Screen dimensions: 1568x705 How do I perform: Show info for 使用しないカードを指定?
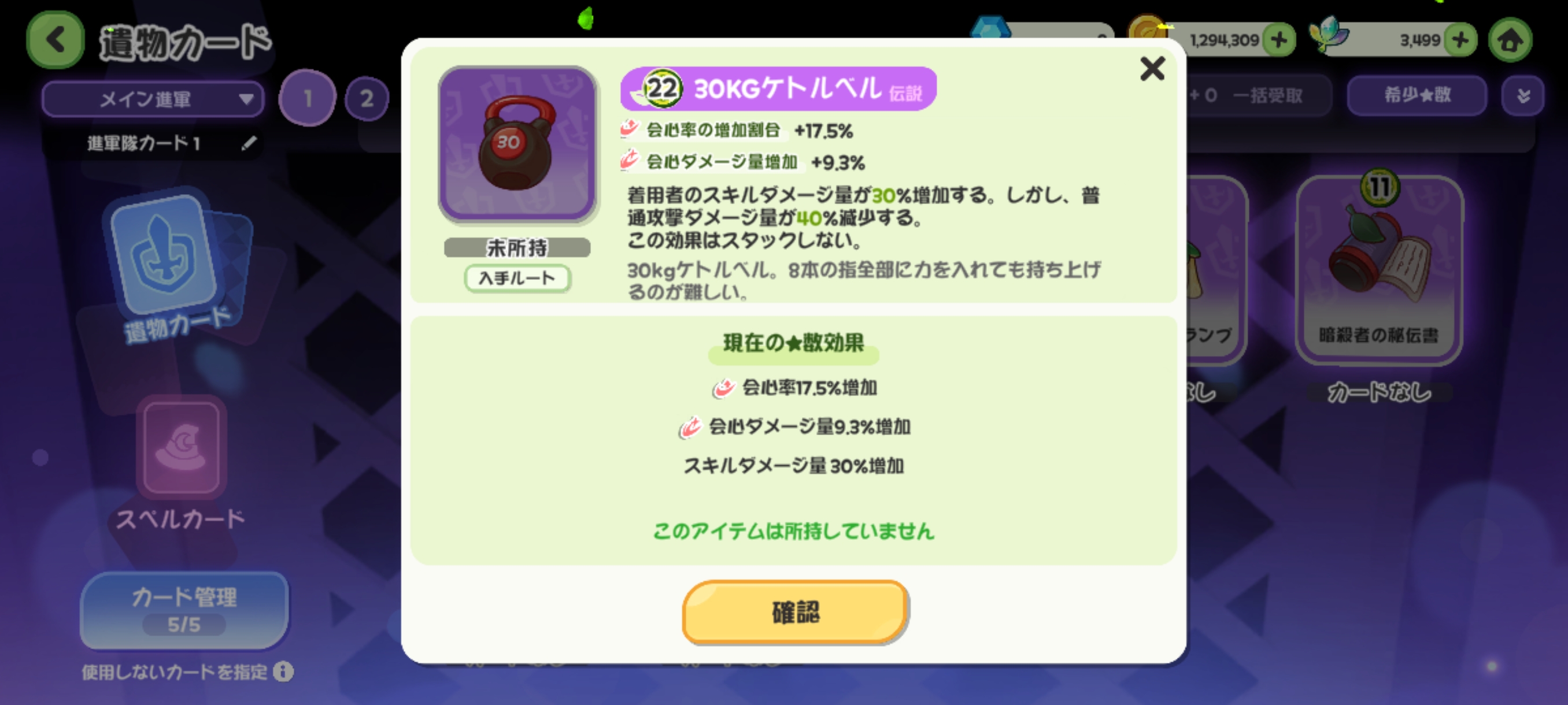click(x=283, y=671)
